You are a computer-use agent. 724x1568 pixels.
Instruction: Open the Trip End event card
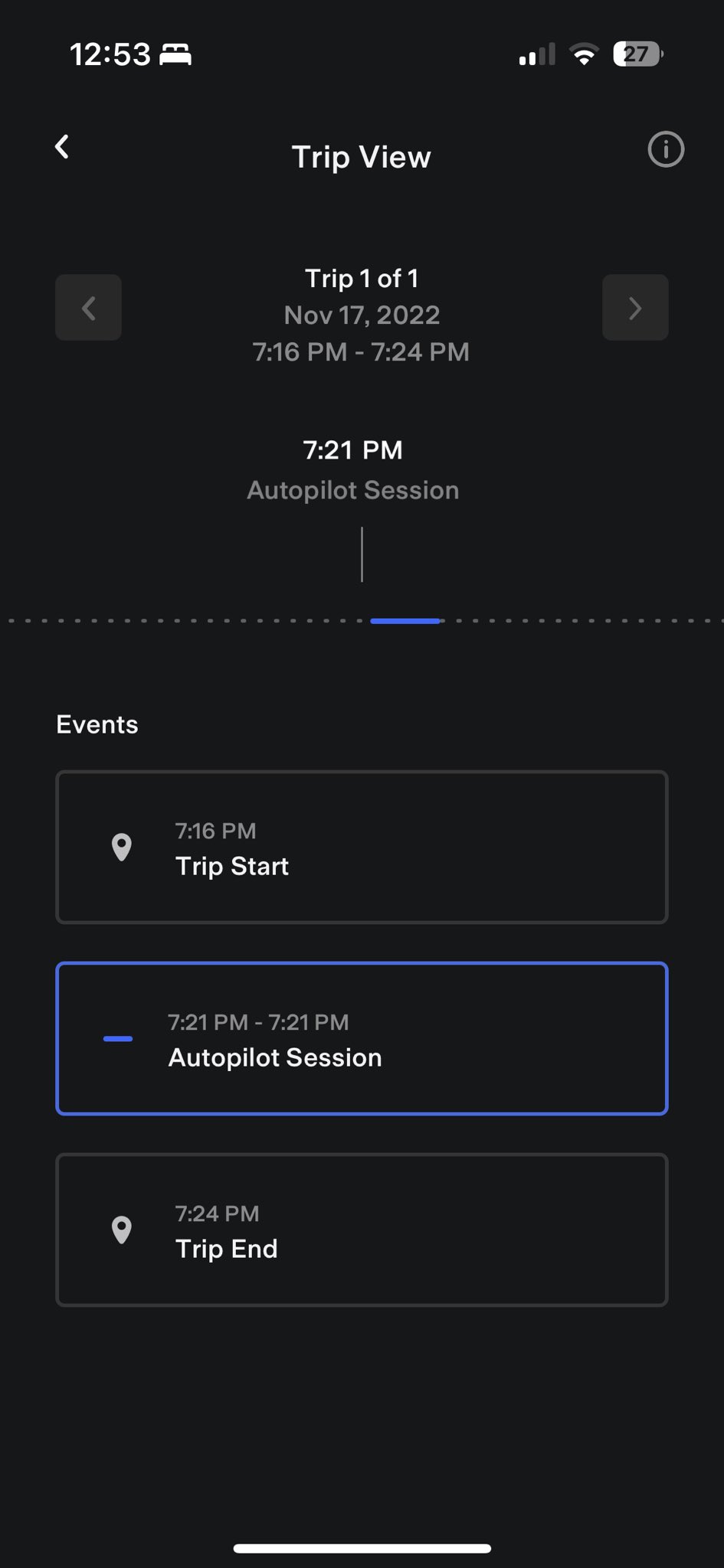click(362, 1230)
